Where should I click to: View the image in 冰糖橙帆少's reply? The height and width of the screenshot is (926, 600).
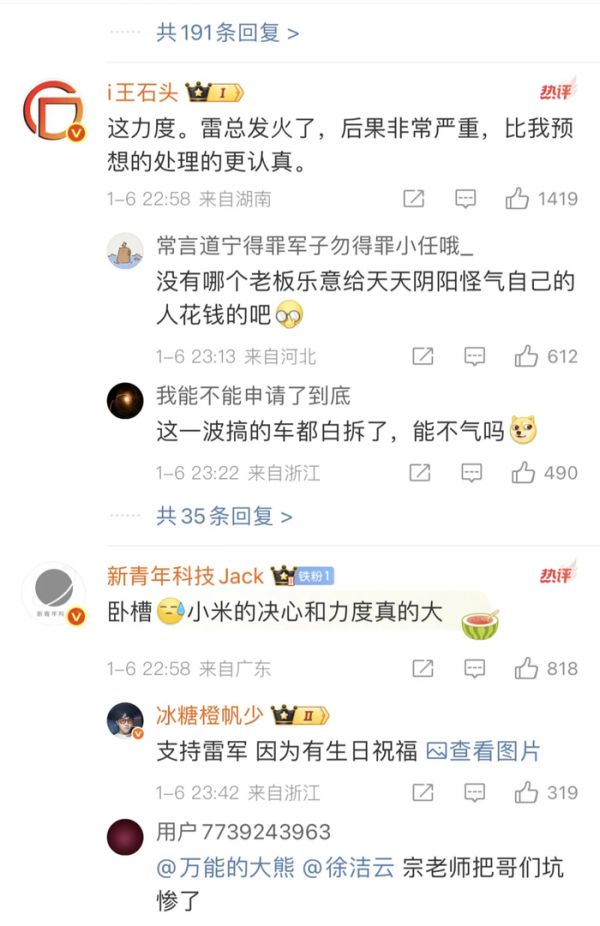(x=484, y=752)
